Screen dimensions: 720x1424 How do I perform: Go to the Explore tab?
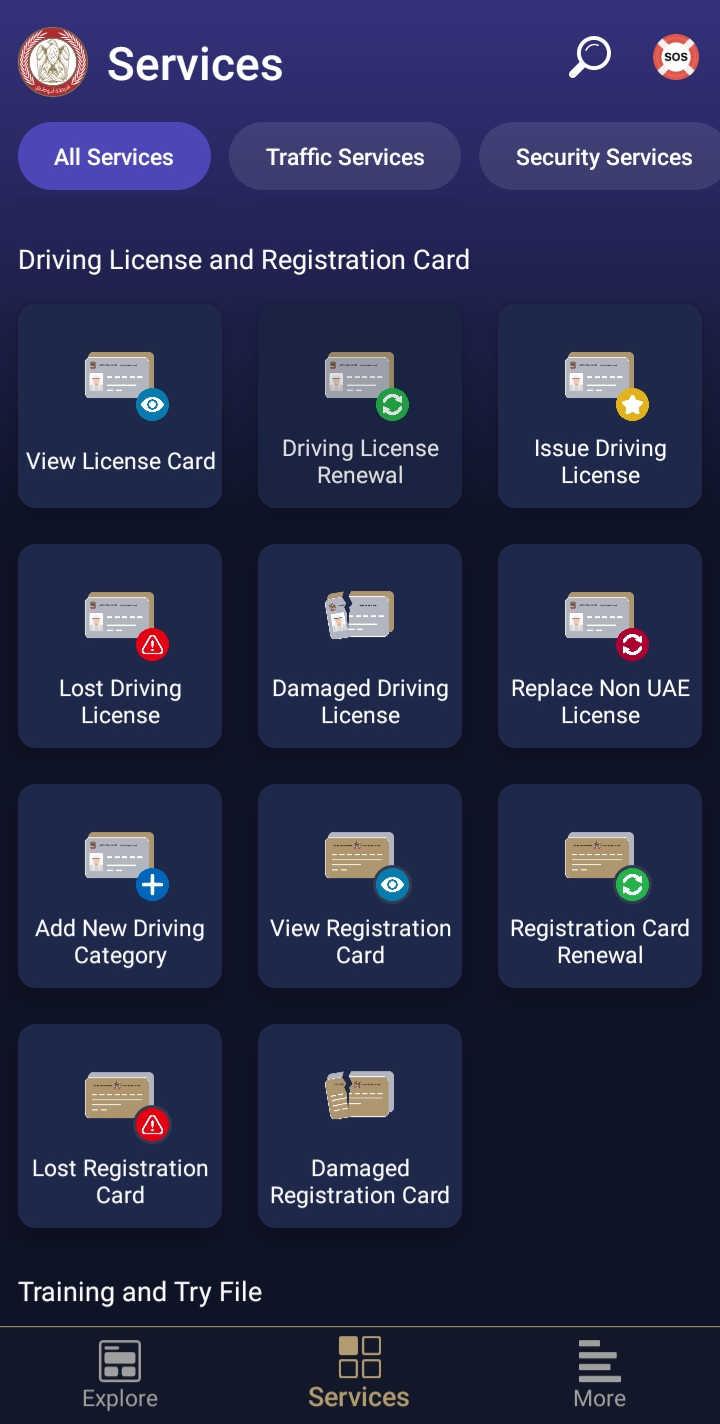click(120, 1375)
